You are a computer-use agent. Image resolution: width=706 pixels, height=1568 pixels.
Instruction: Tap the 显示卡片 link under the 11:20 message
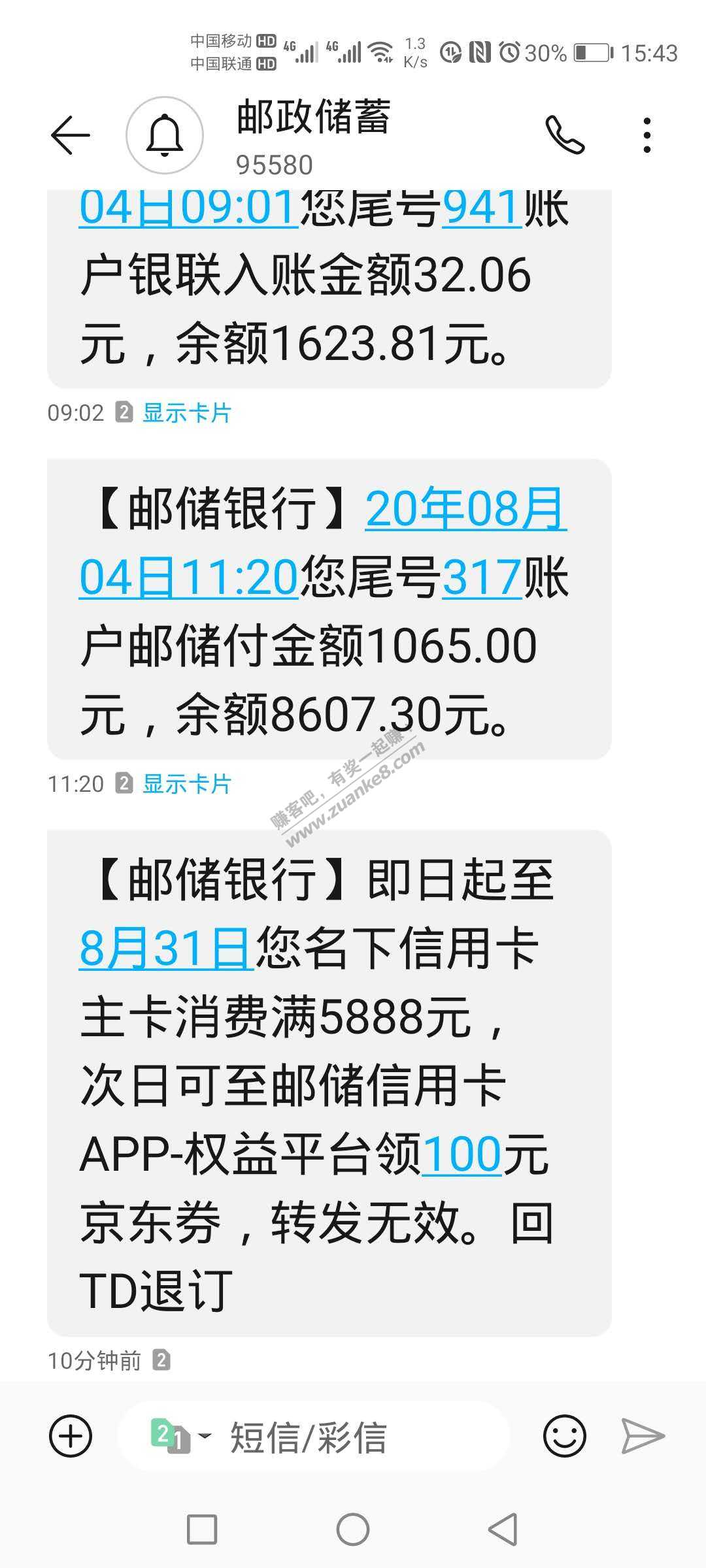[187, 784]
